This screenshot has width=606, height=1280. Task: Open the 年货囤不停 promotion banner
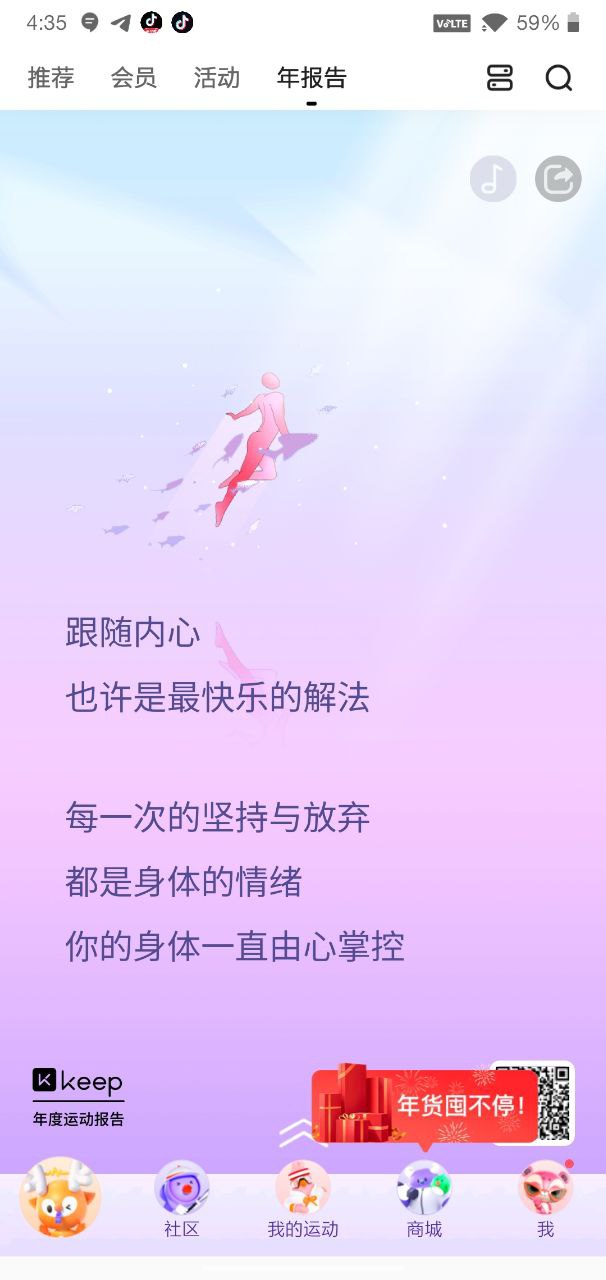[425, 1106]
